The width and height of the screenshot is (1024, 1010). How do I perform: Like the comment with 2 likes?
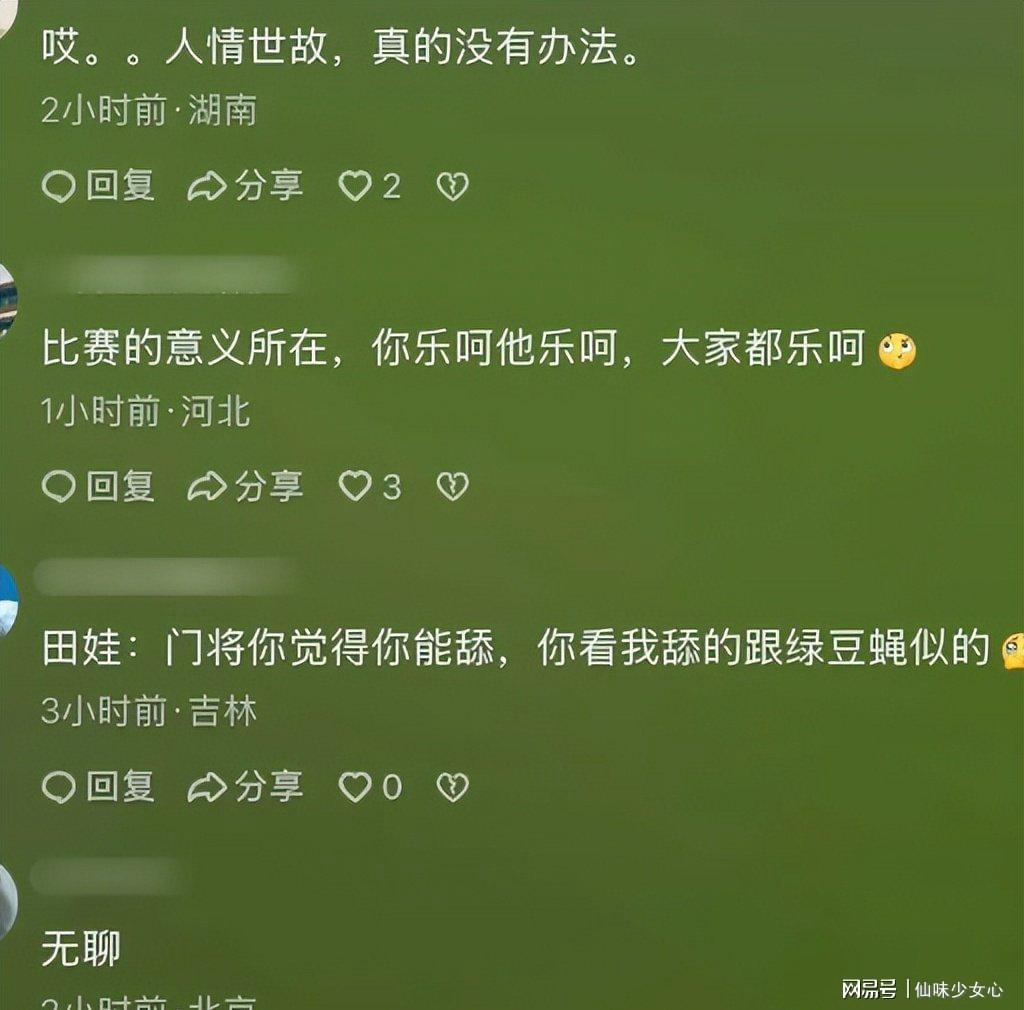point(355,186)
